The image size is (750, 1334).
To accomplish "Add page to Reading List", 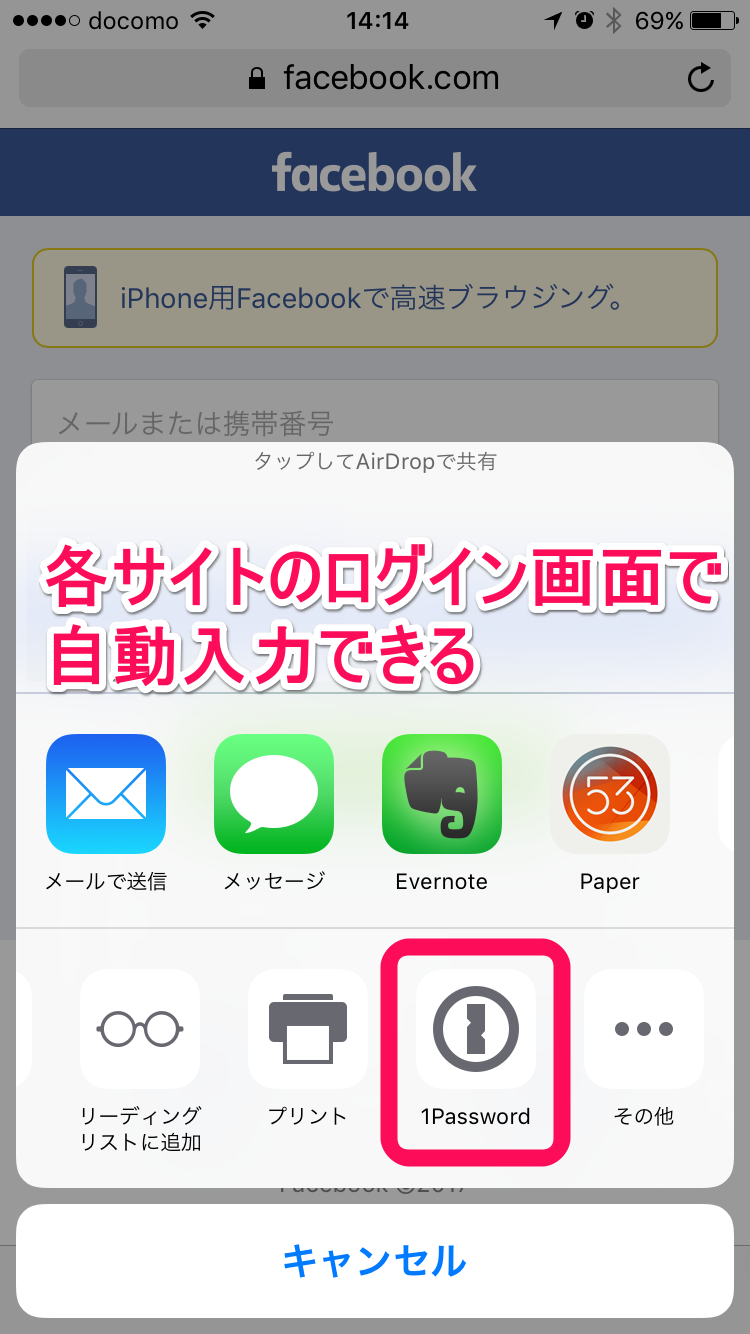I will tap(140, 1029).
